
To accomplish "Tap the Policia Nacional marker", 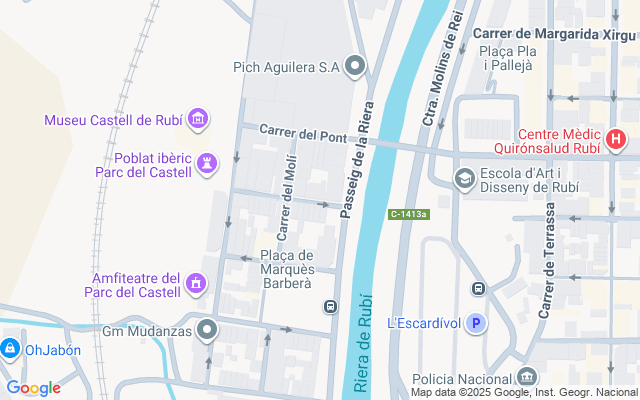I will 527,378.
